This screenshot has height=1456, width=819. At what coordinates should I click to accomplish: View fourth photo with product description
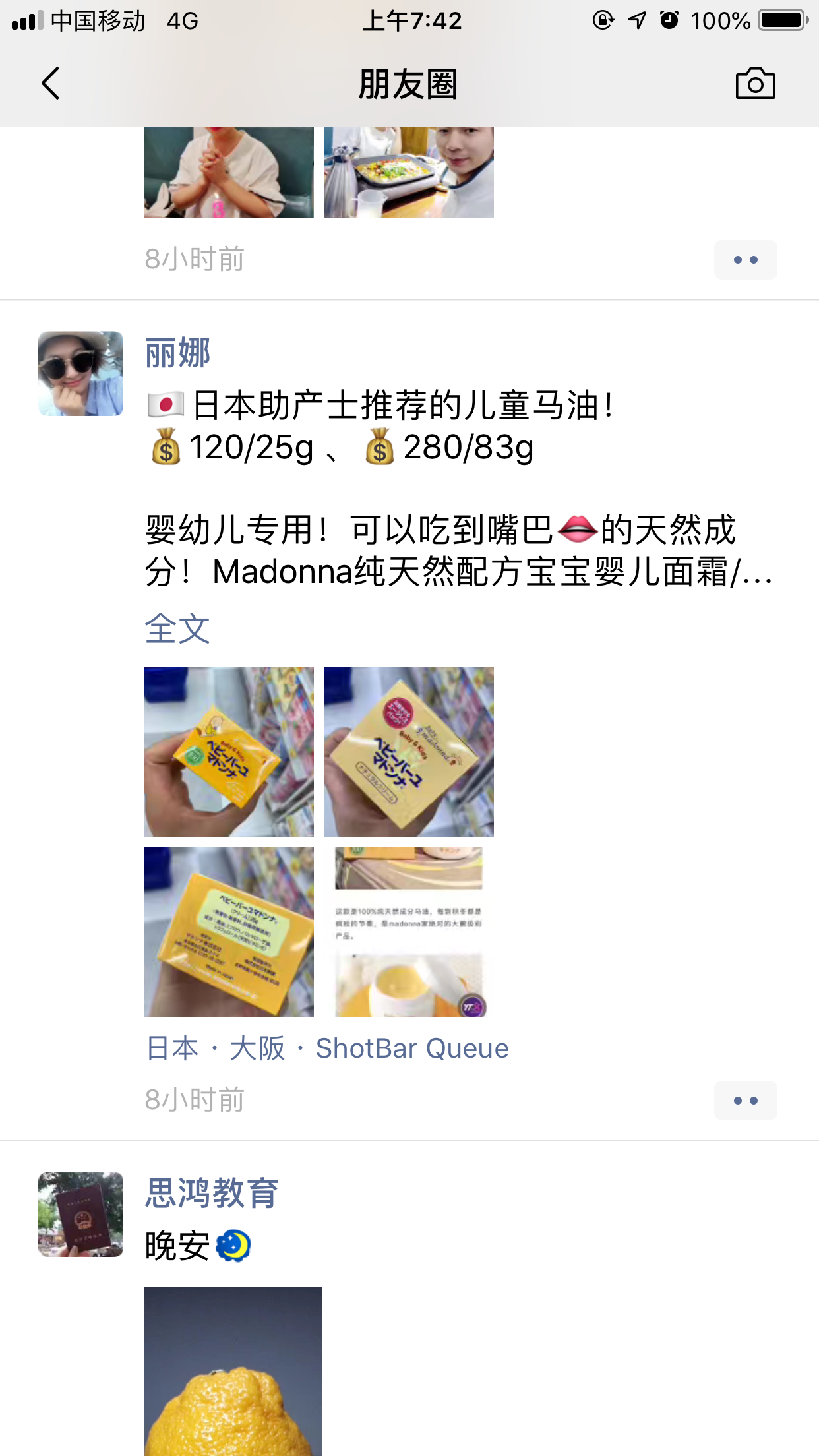tap(409, 932)
